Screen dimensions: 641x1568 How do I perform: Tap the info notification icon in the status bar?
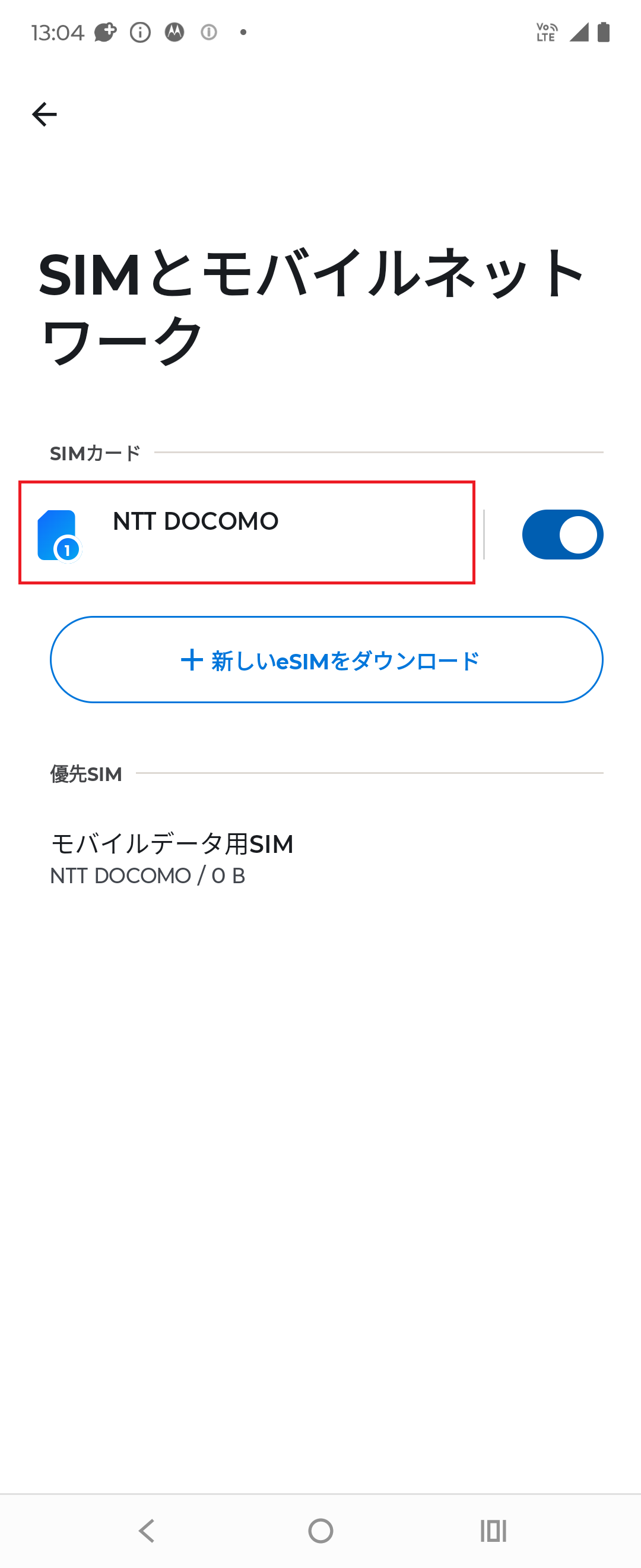139,32
